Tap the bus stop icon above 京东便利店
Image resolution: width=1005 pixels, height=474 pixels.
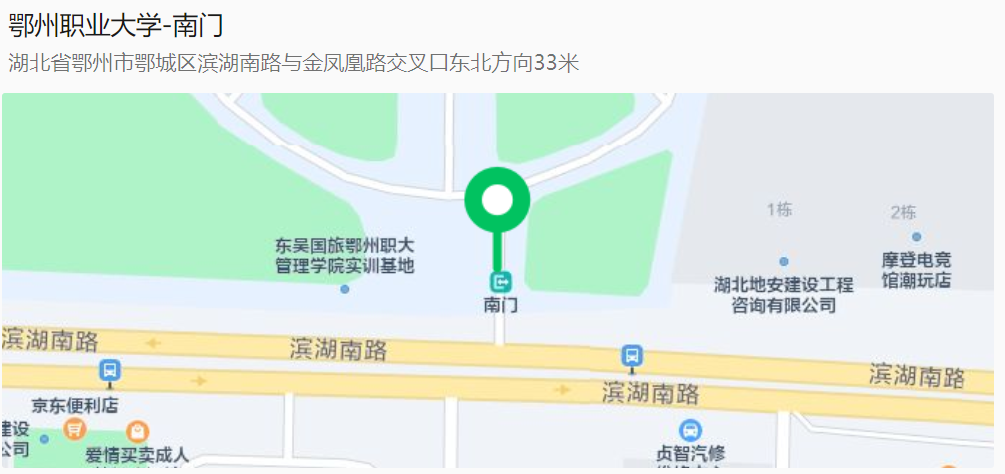click(110, 372)
